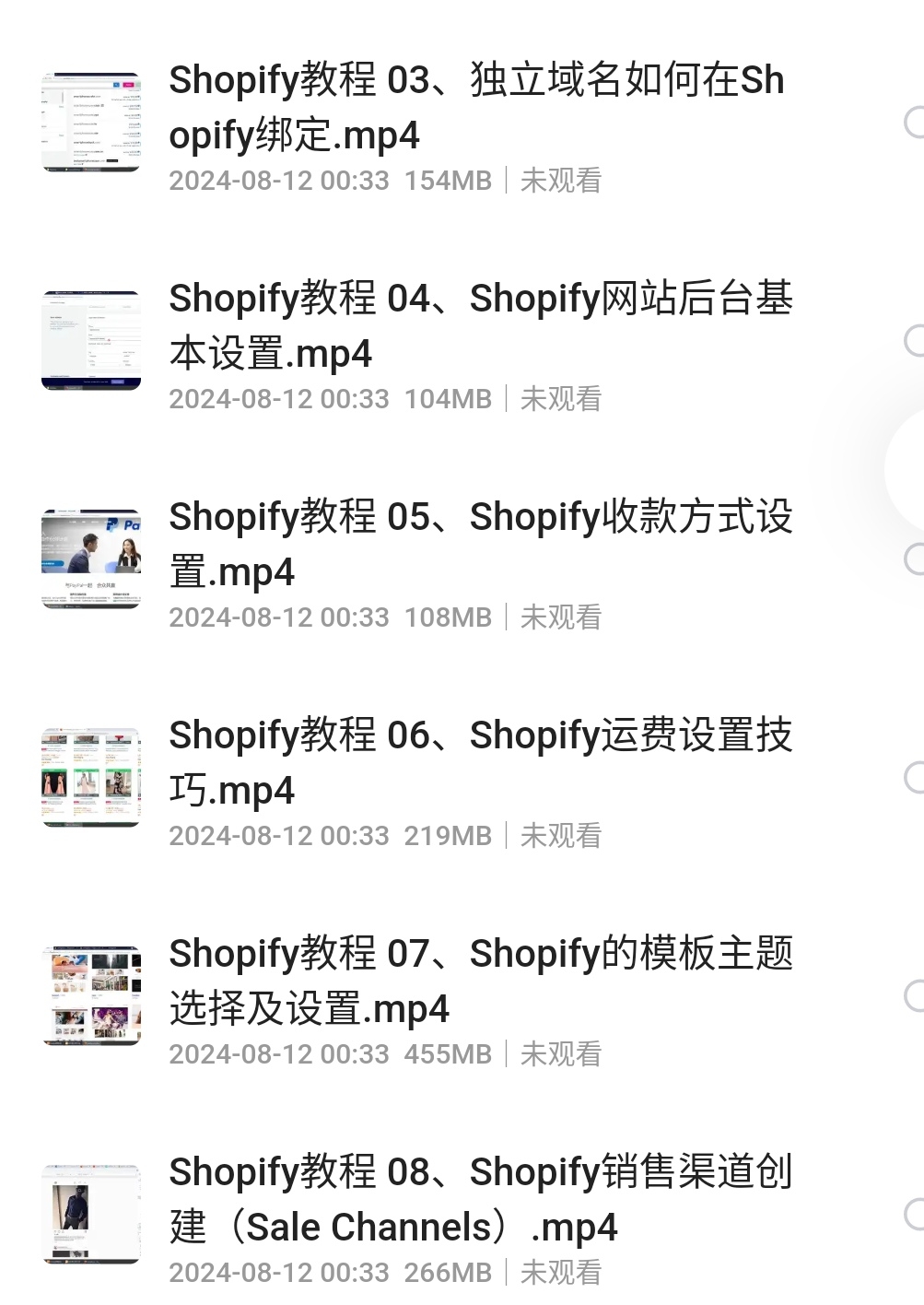
Task: Open the Shopify教程 04 后台基本设置 video
Action: tap(479, 326)
